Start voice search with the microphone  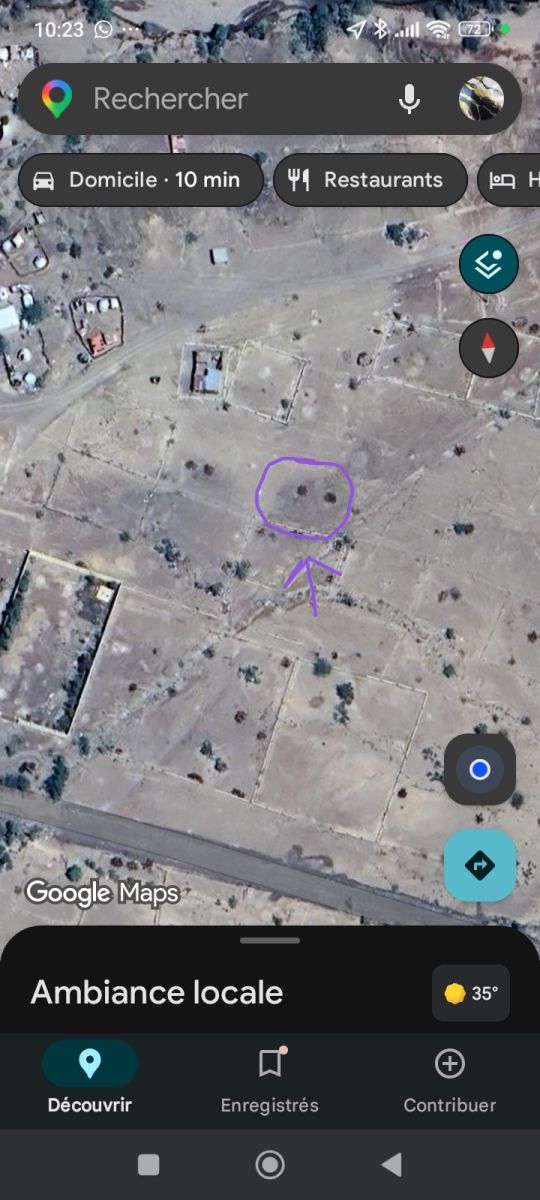[408, 98]
